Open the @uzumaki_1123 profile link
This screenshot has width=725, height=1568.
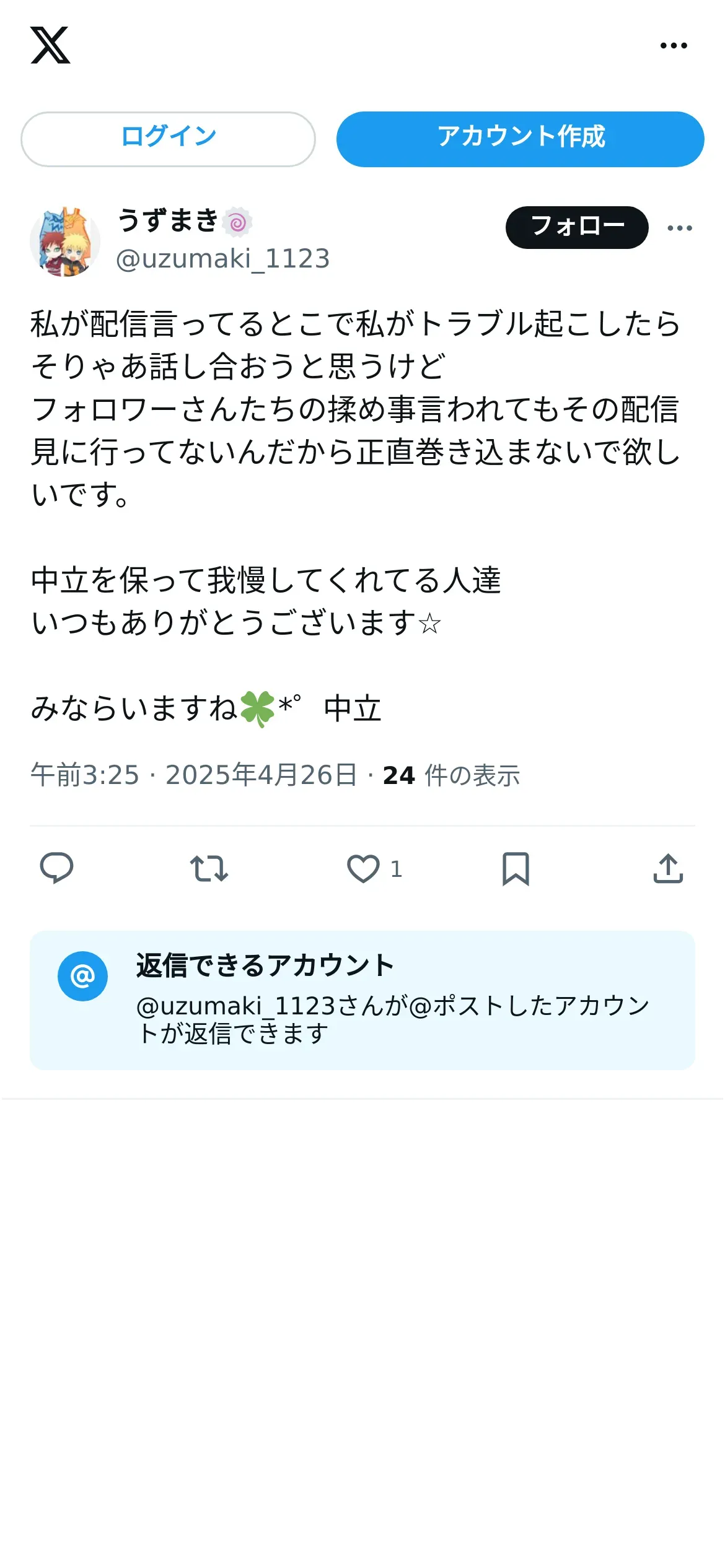click(222, 258)
